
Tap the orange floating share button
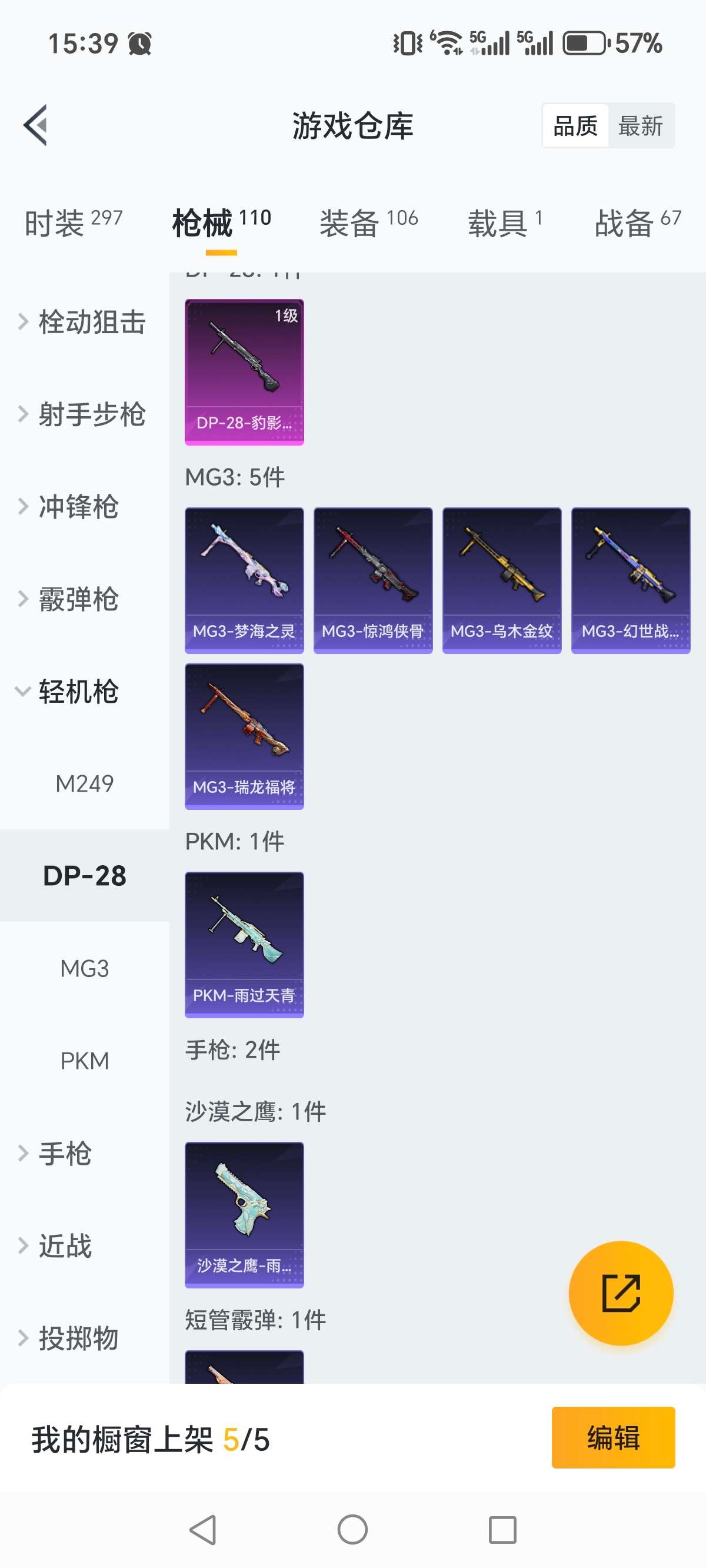click(621, 1293)
